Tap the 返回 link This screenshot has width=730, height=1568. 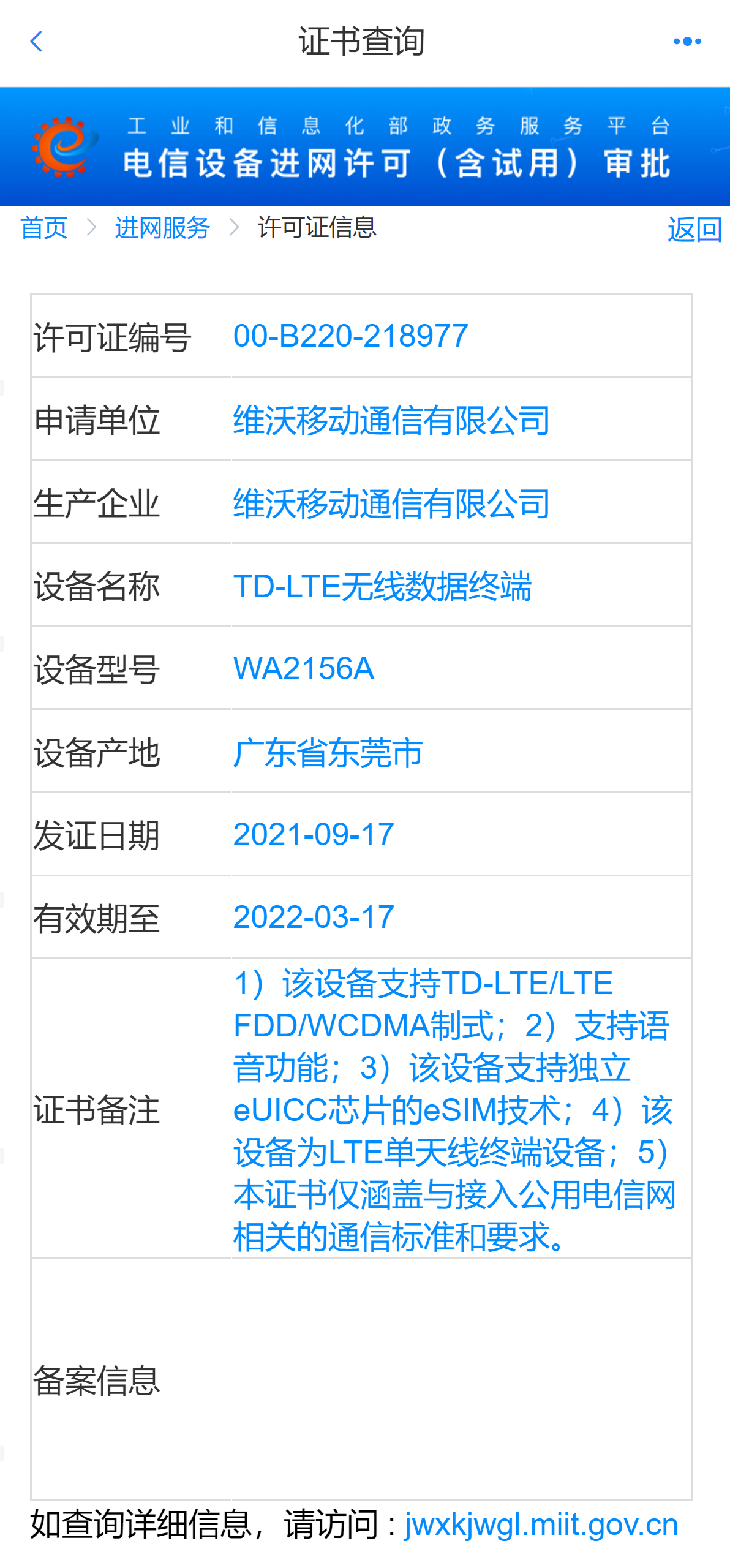(x=694, y=230)
